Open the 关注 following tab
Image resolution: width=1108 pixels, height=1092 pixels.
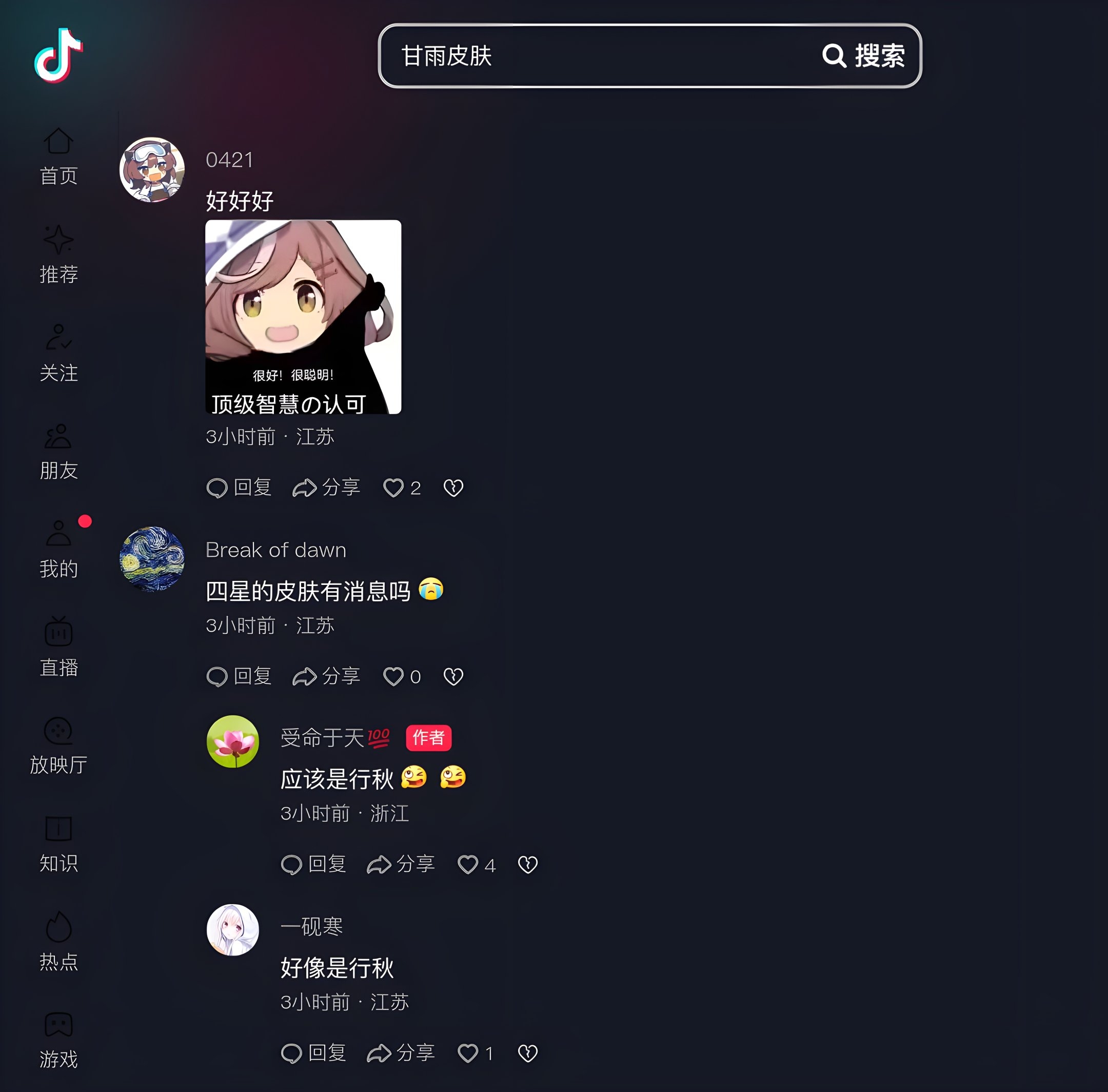point(58,353)
